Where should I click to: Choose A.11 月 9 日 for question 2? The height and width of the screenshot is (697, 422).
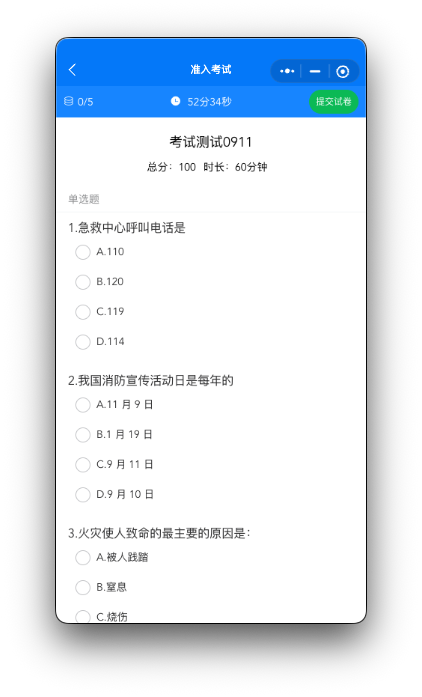[114, 405]
